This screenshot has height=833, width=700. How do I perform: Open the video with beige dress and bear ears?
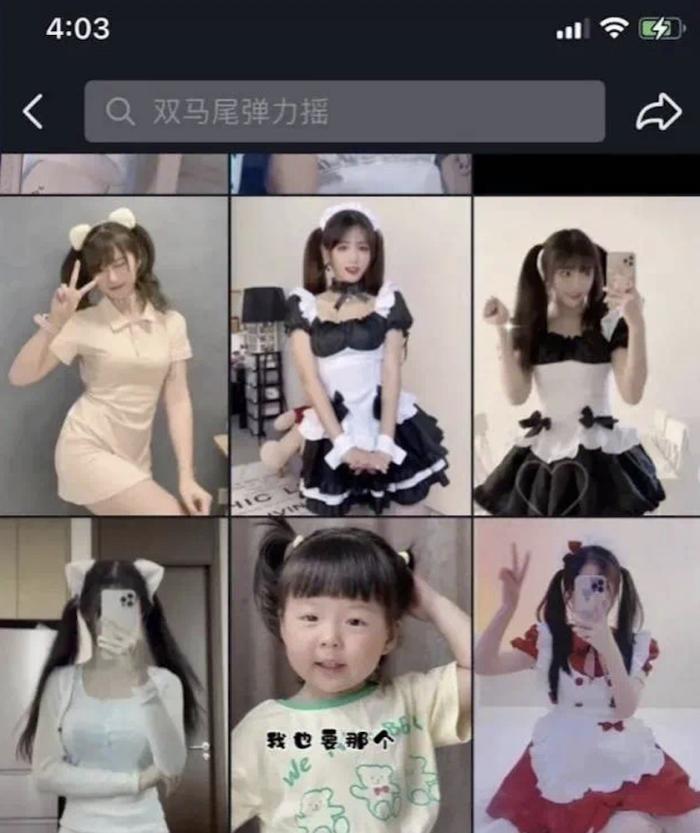[x=114, y=355]
